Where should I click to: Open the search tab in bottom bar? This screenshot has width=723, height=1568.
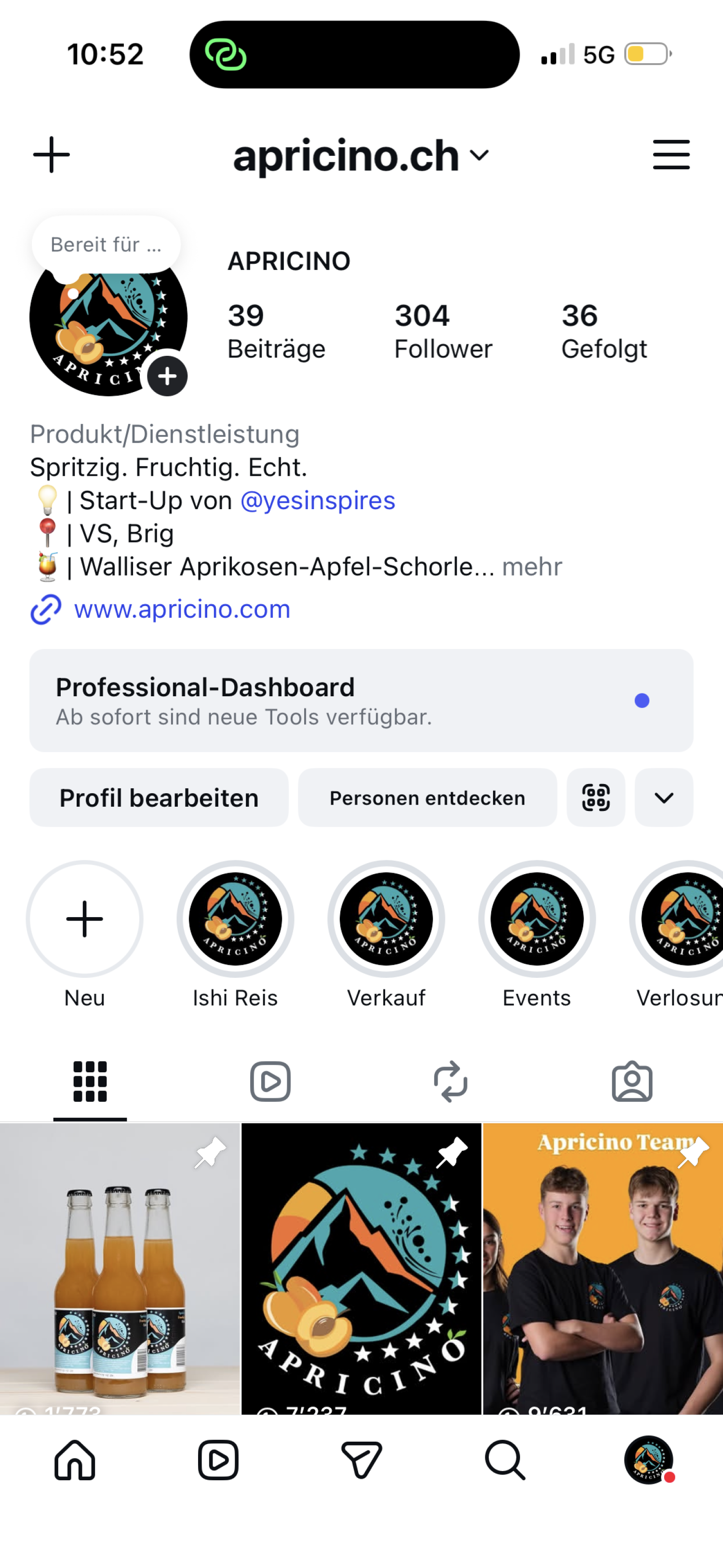[505, 1460]
